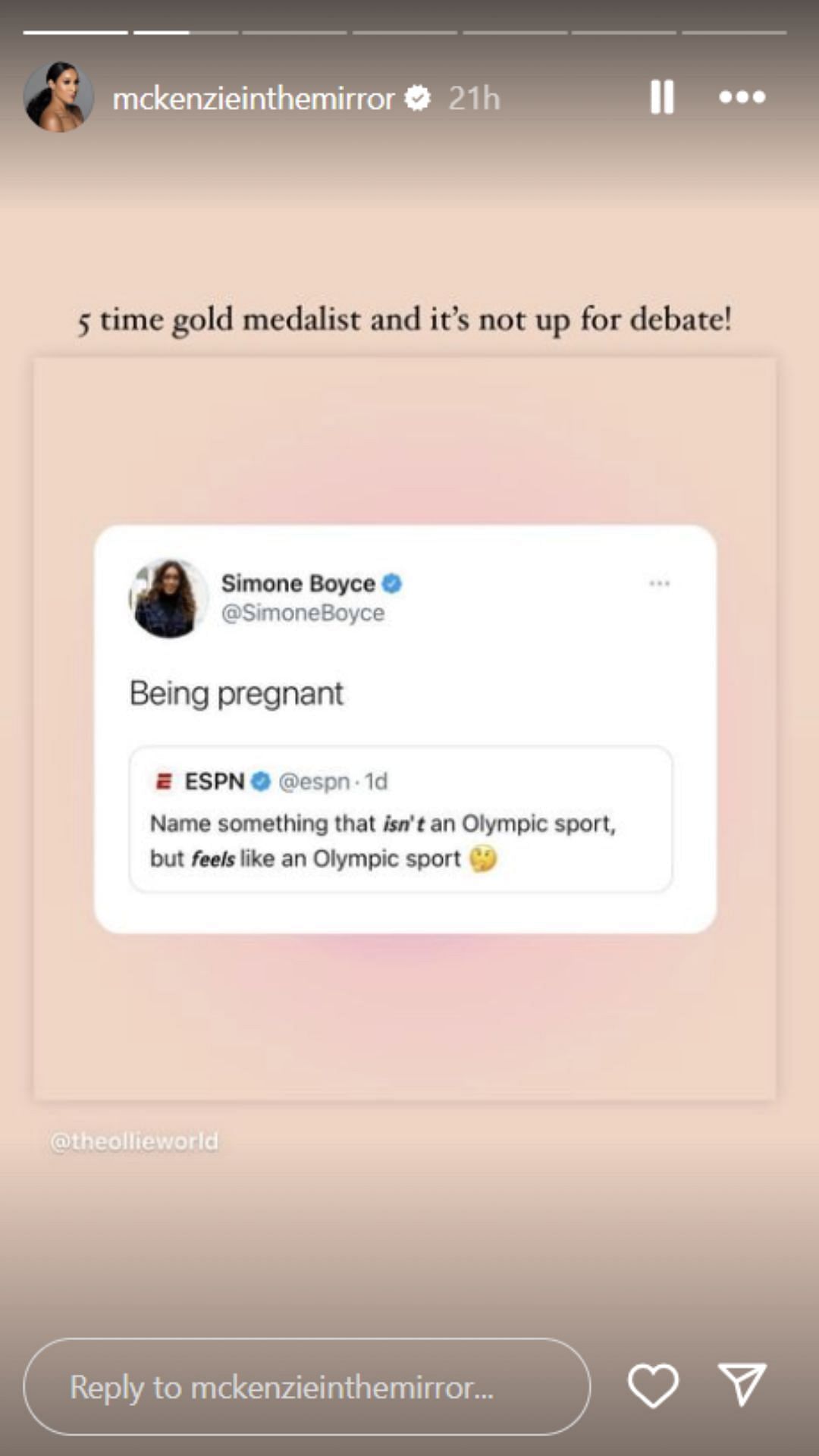The image size is (819, 1456).
Task: Tap the mckenzieinthemirror username
Action: (x=253, y=99)
